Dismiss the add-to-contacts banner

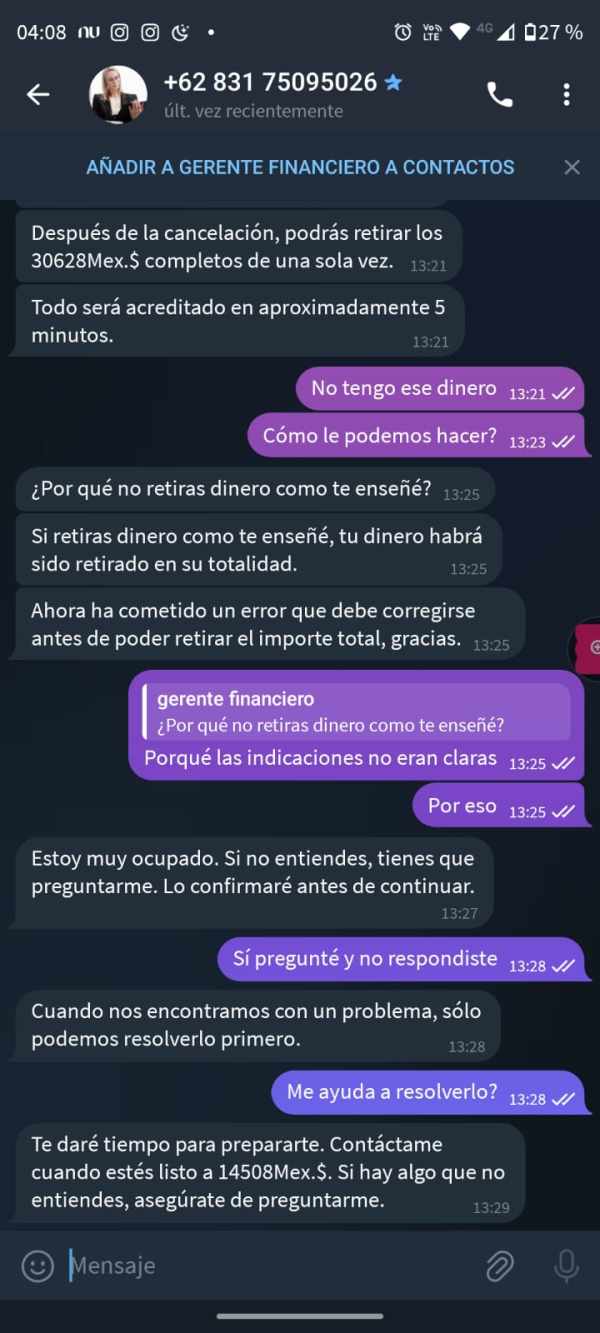click(572, 167)
